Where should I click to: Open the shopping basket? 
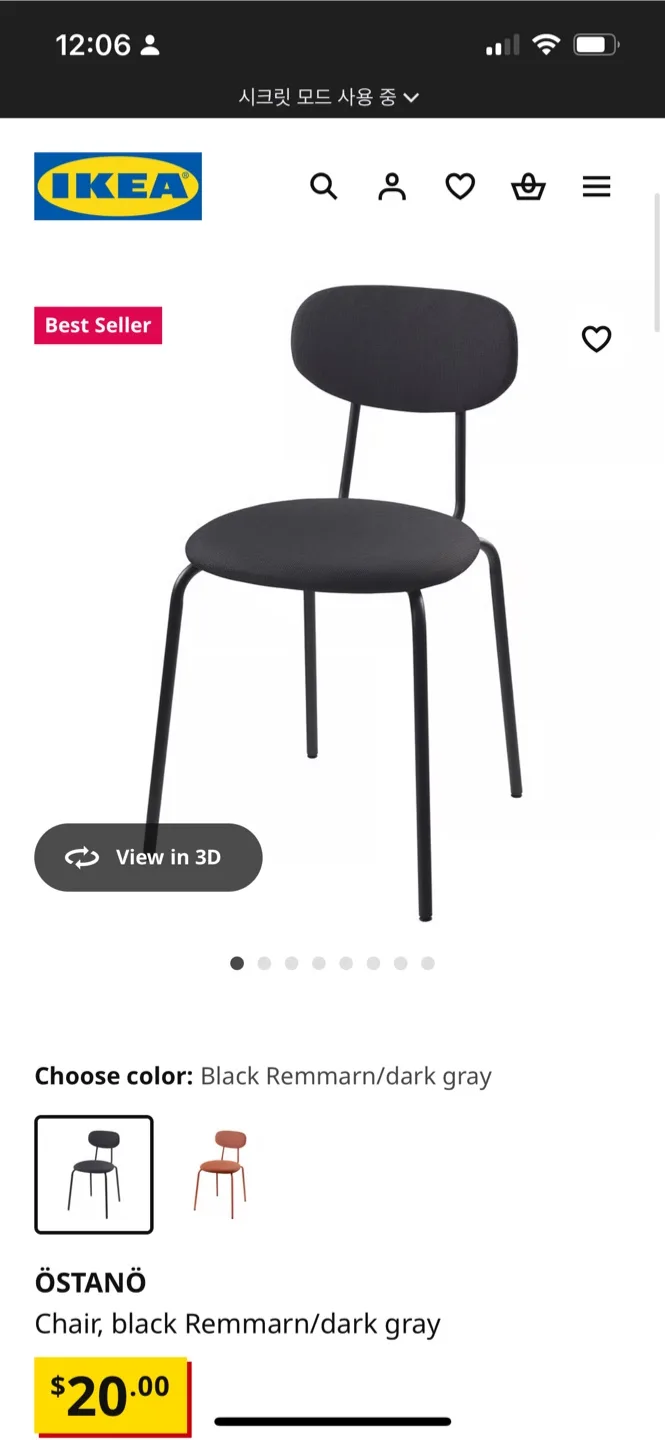pyautogui.click(x=528, y=186)
